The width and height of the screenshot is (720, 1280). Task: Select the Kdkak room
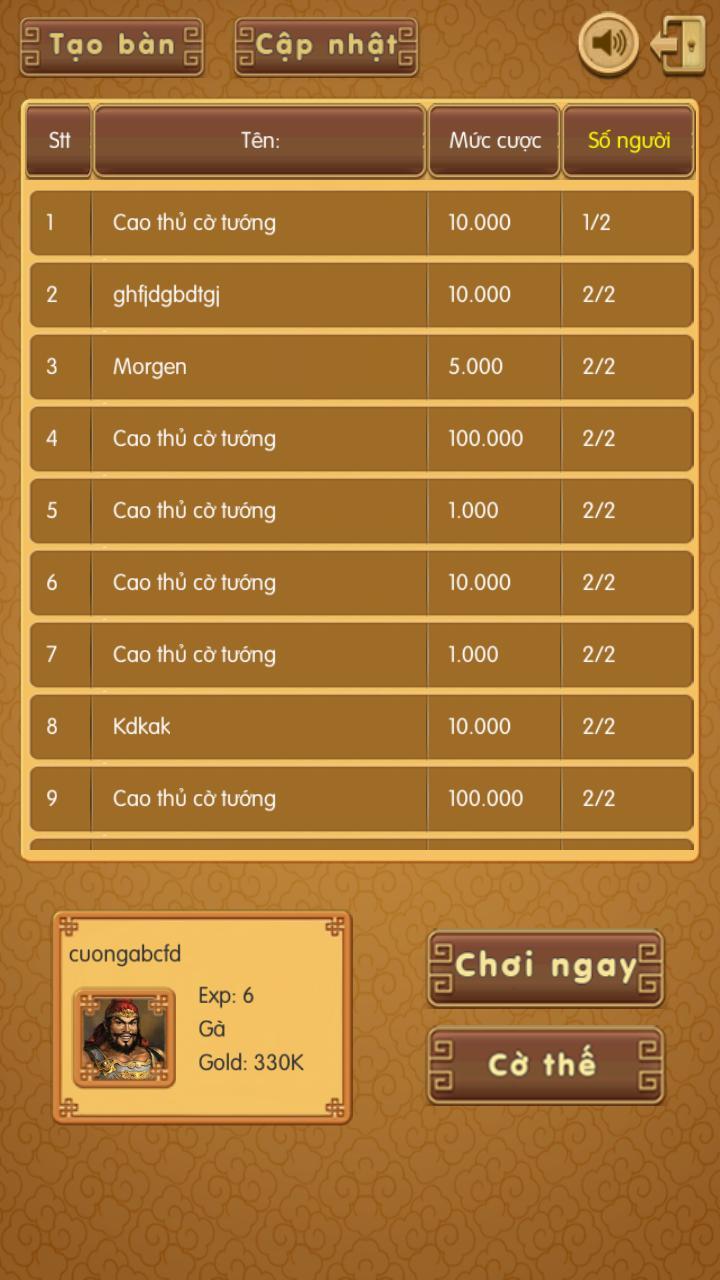(x=360, y=726)
